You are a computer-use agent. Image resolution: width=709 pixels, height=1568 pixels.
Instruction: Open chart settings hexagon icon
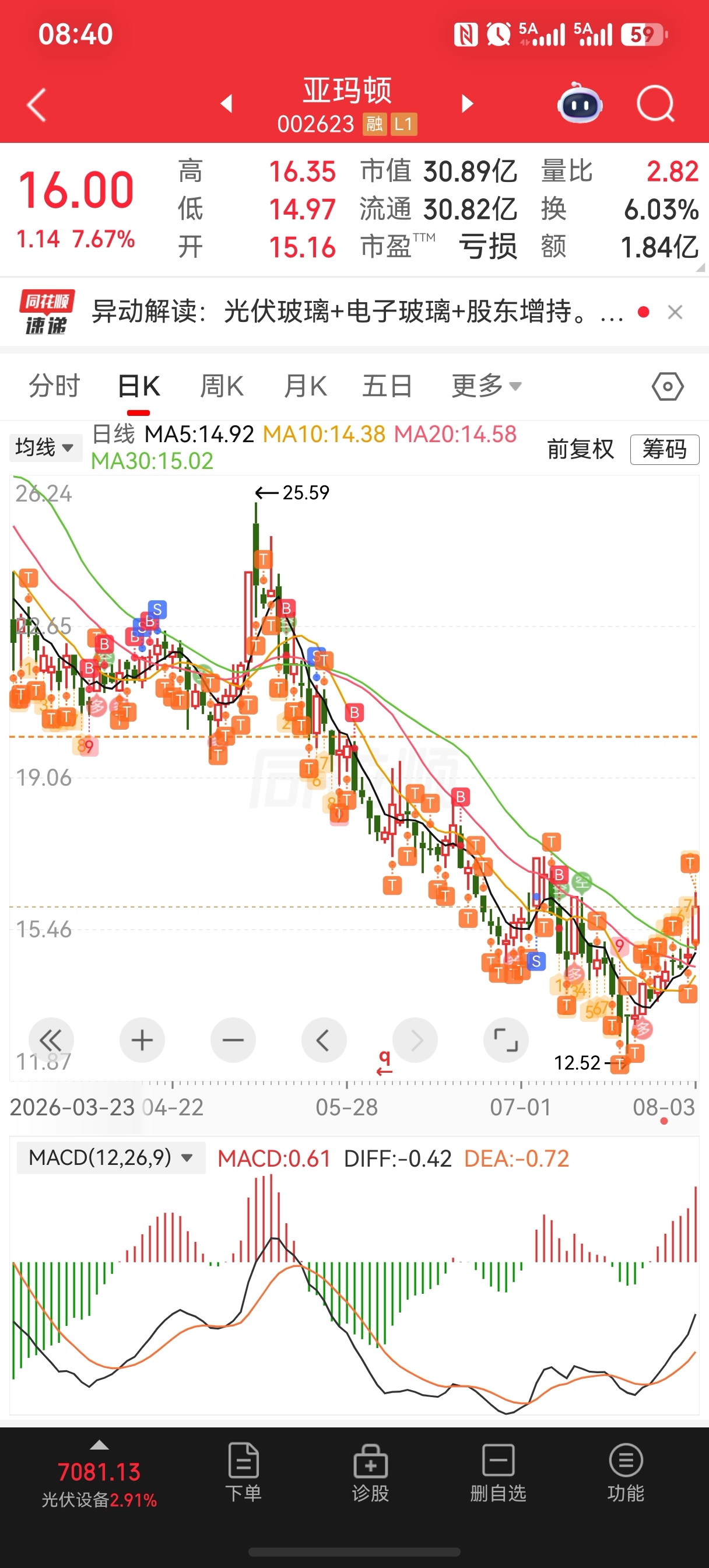click(668, 387)
